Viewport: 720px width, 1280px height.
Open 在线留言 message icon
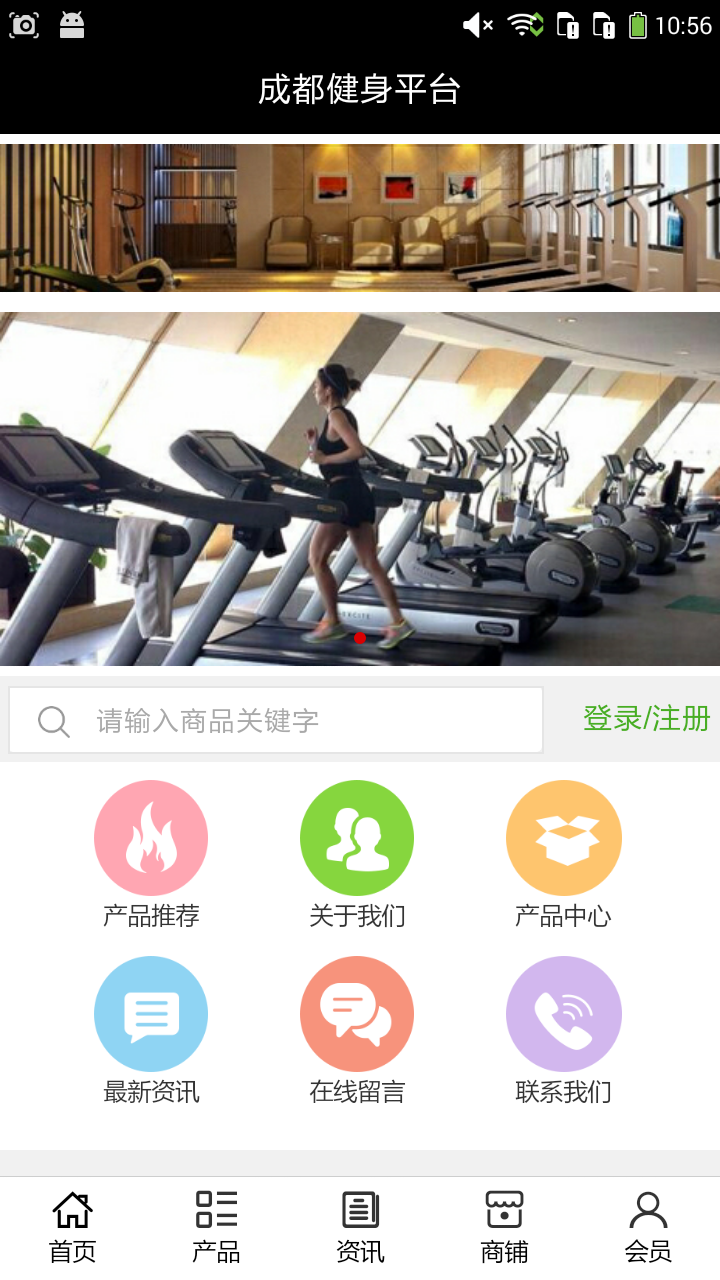(357, 1014)
